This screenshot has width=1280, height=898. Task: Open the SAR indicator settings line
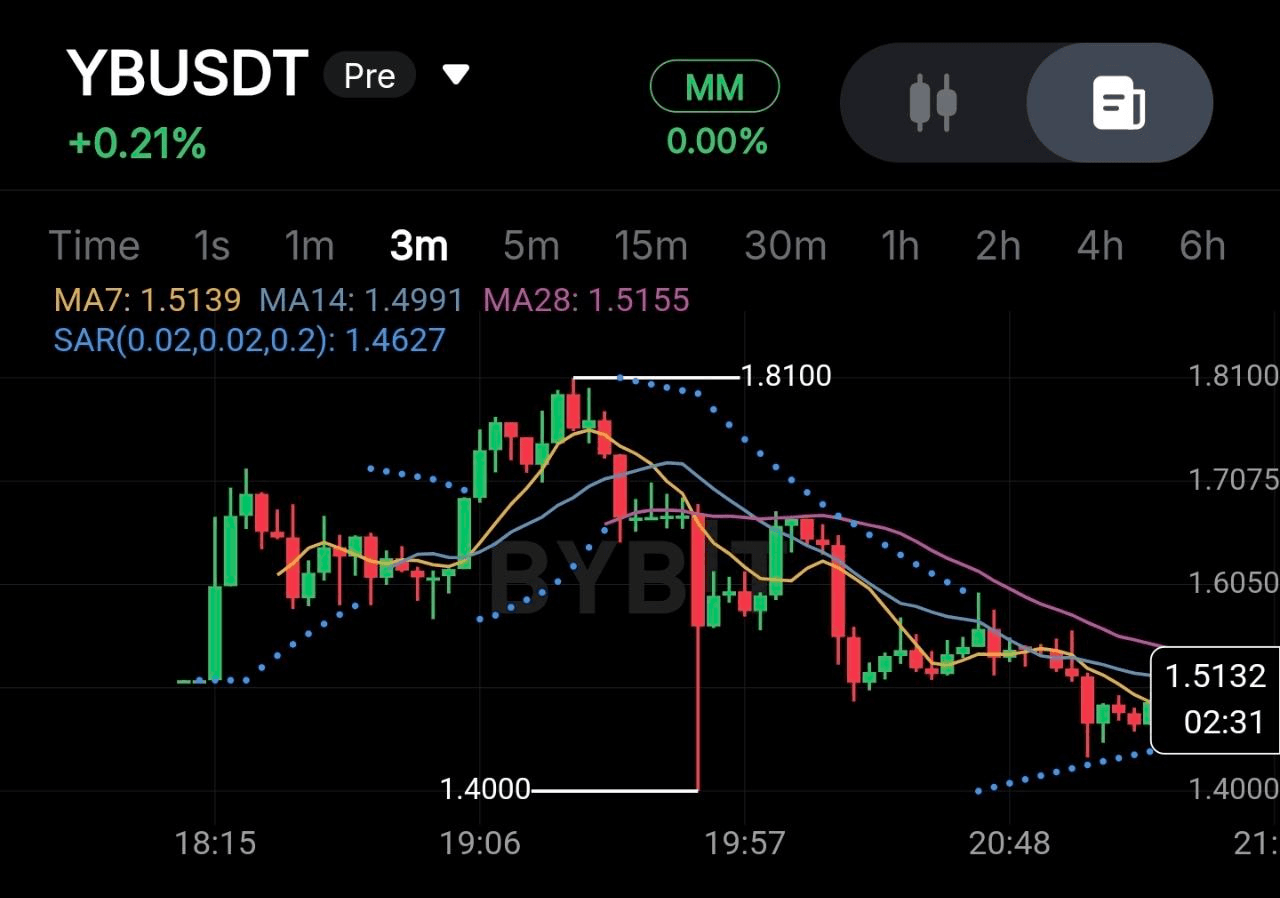point(248,340)
